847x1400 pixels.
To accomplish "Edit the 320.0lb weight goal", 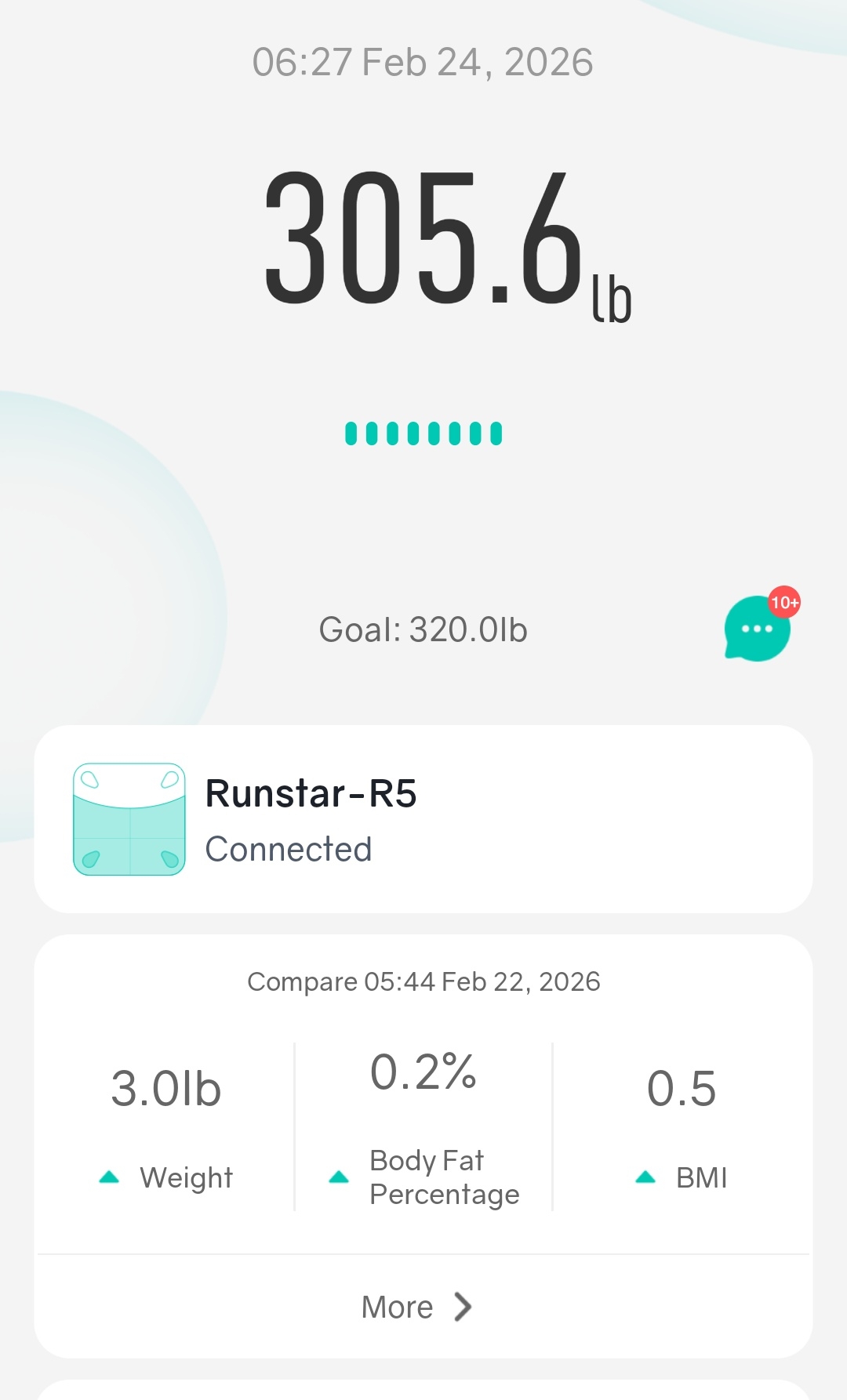I will (423, 630).
